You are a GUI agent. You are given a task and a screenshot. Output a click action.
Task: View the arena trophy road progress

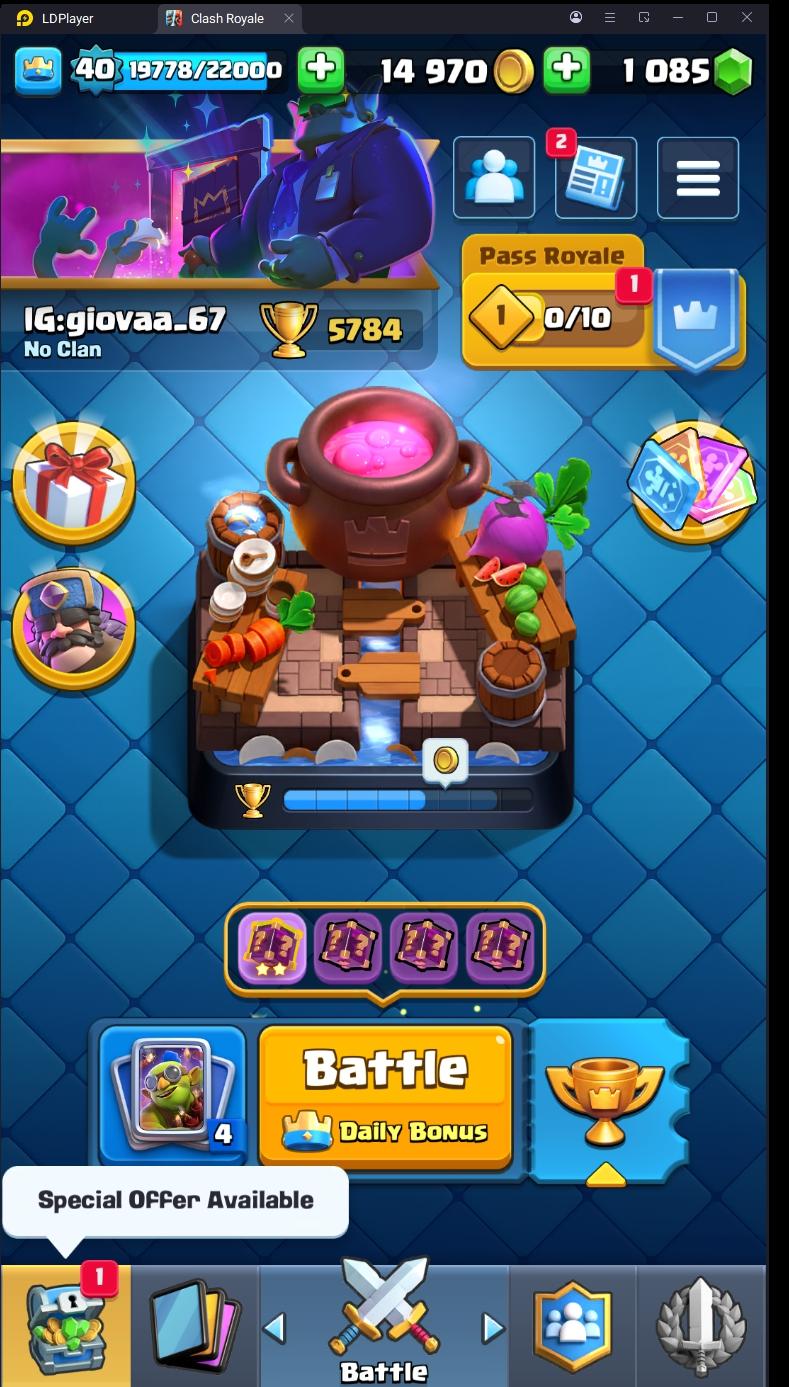coord(385,800)
